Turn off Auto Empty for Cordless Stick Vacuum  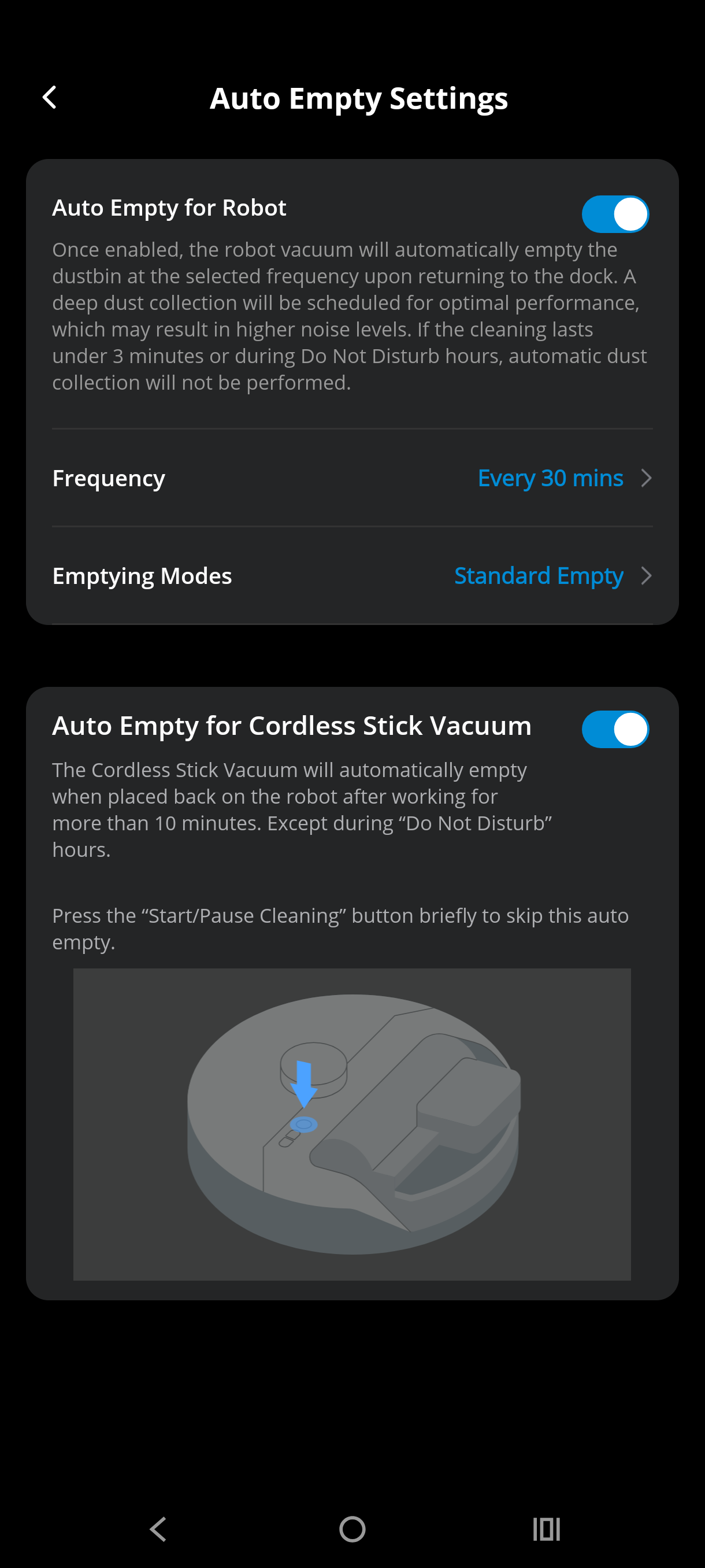click(x=615, y=729)
